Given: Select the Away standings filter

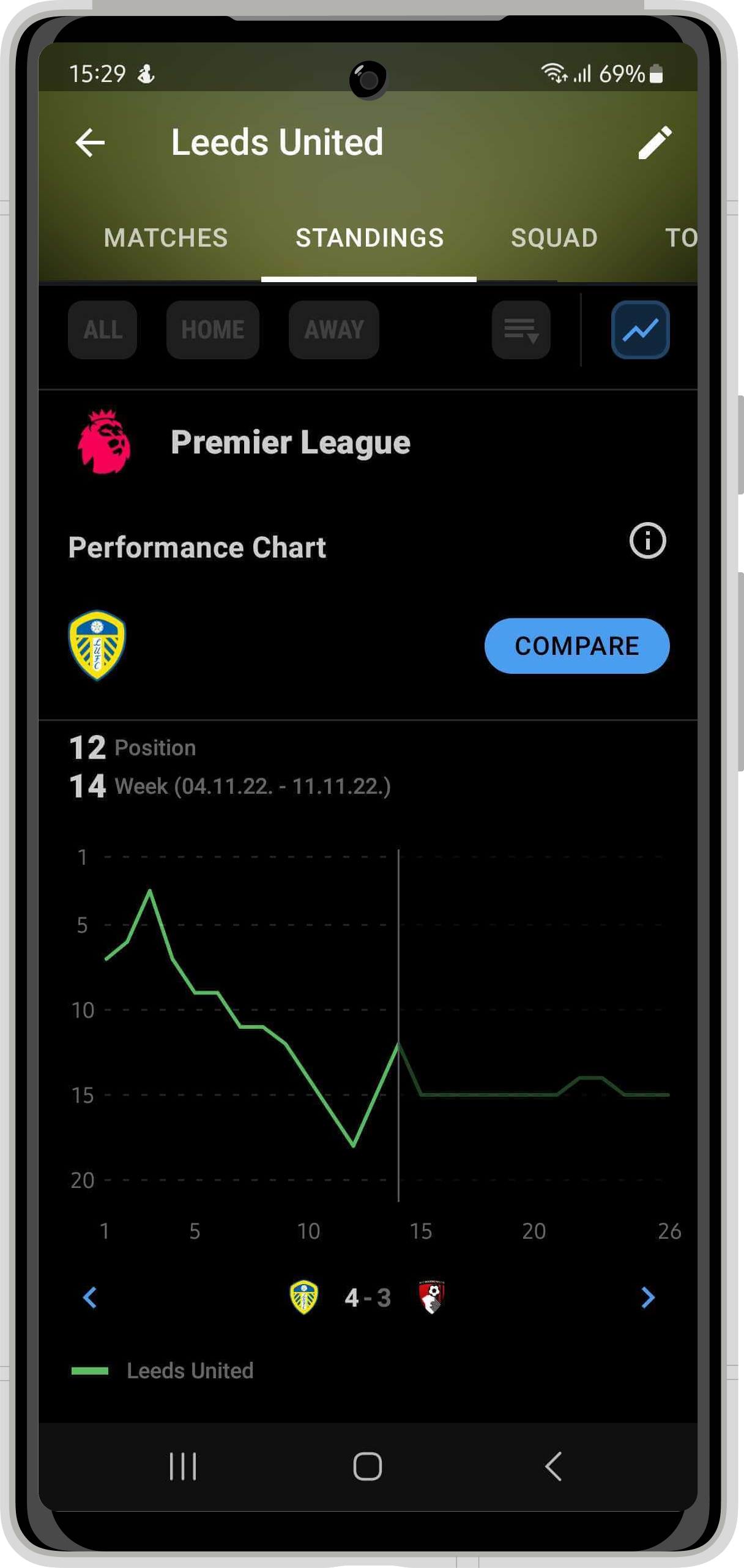Looking at the screenshot, I should click(x=334, y=330).
